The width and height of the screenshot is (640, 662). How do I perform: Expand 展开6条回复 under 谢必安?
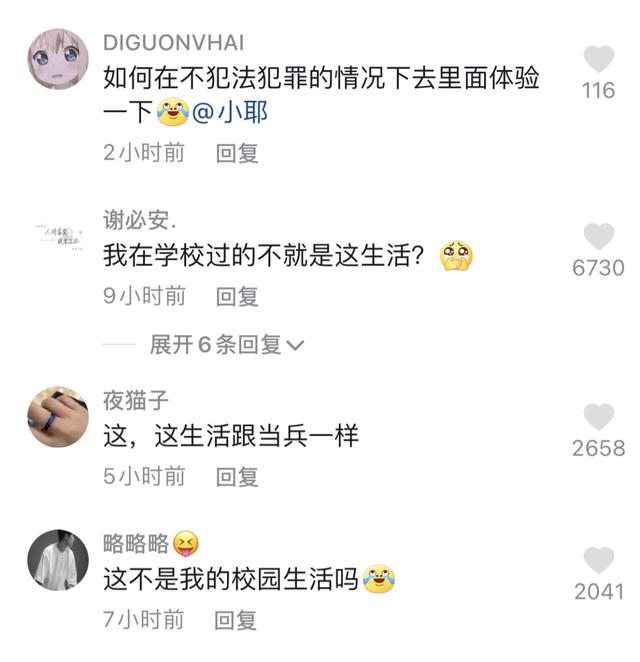tap(226, 345)
